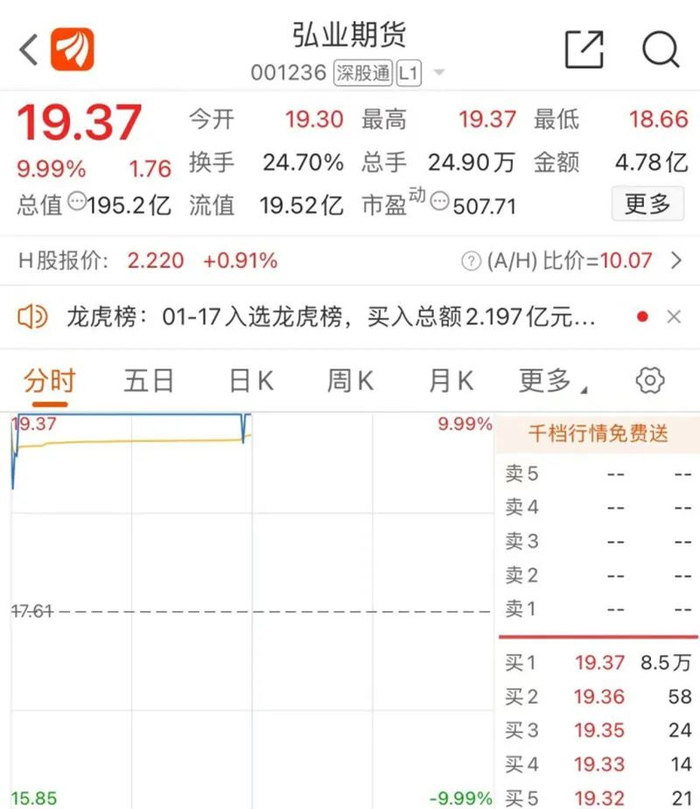
Task: View the 月K chart tab
Action: coord(450,380)
